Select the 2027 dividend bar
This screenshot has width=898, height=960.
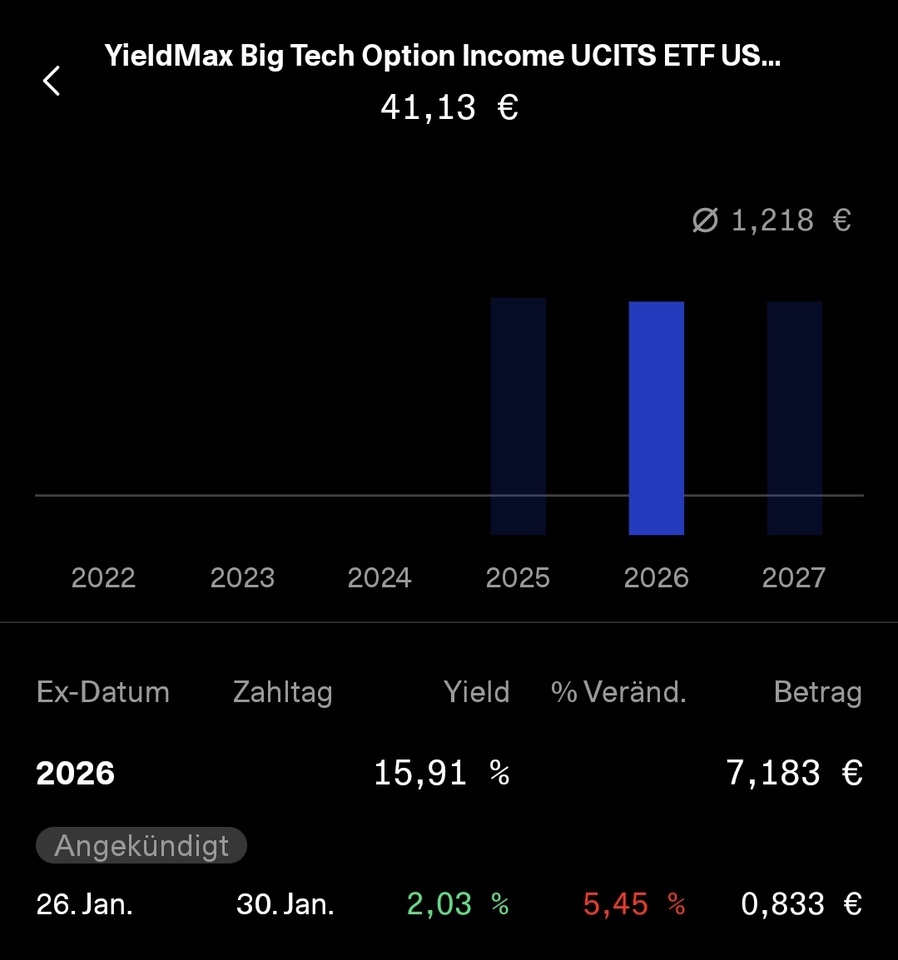click(794, 417)
